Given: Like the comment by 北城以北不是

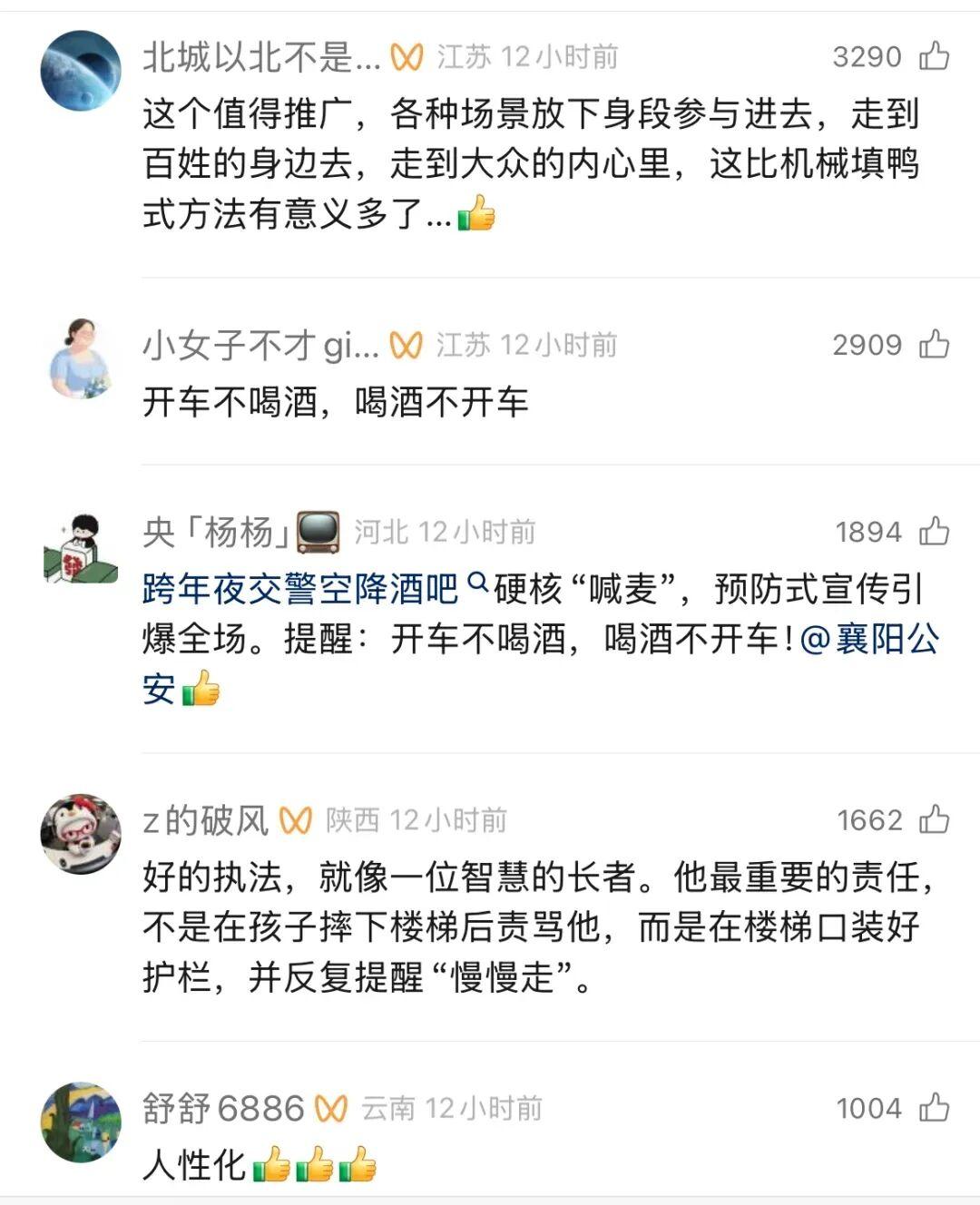Looking at the screenshot, I should [x=934, y=57].
